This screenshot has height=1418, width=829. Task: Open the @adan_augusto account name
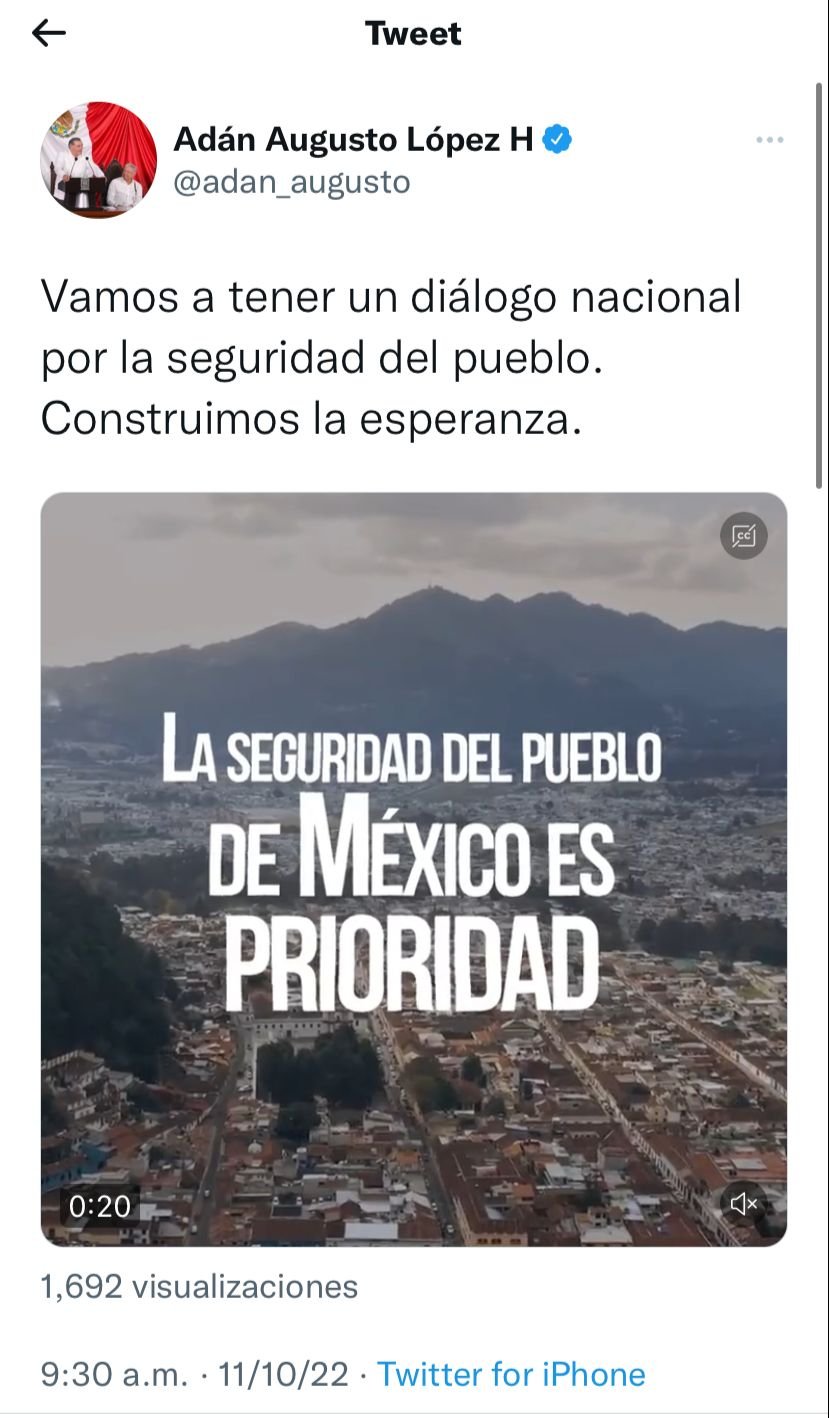pos(292,182)
